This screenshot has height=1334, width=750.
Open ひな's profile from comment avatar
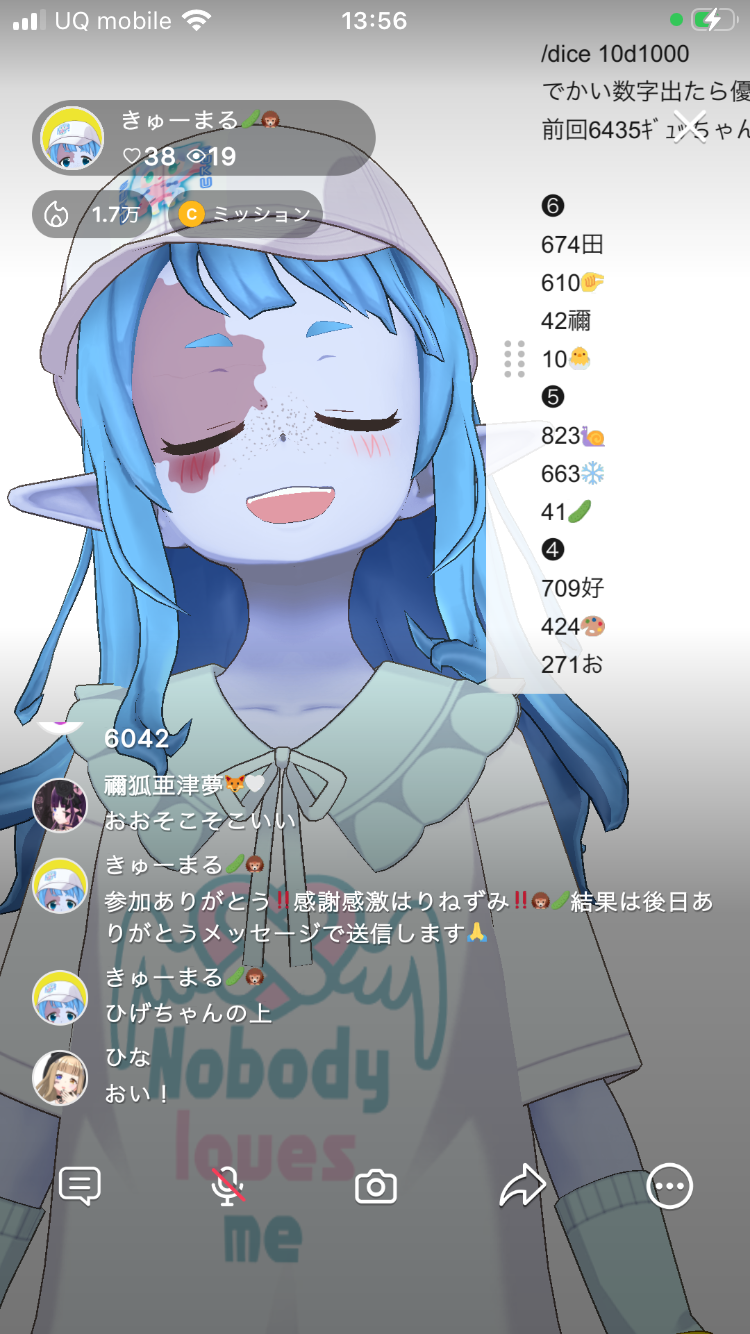[x=60, y=1077]
